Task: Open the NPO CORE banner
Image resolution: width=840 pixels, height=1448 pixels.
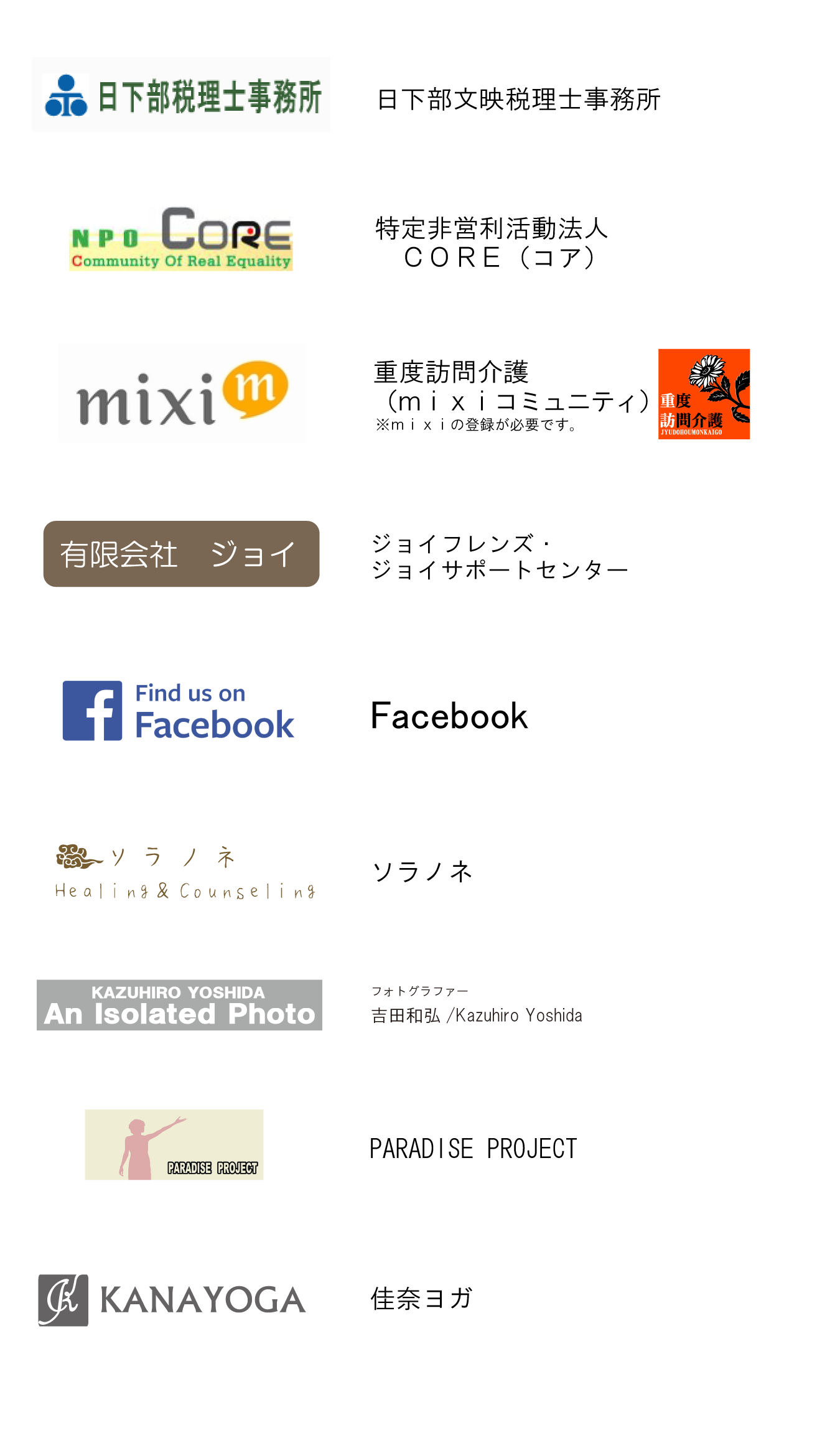Action: tap(181, 240)
